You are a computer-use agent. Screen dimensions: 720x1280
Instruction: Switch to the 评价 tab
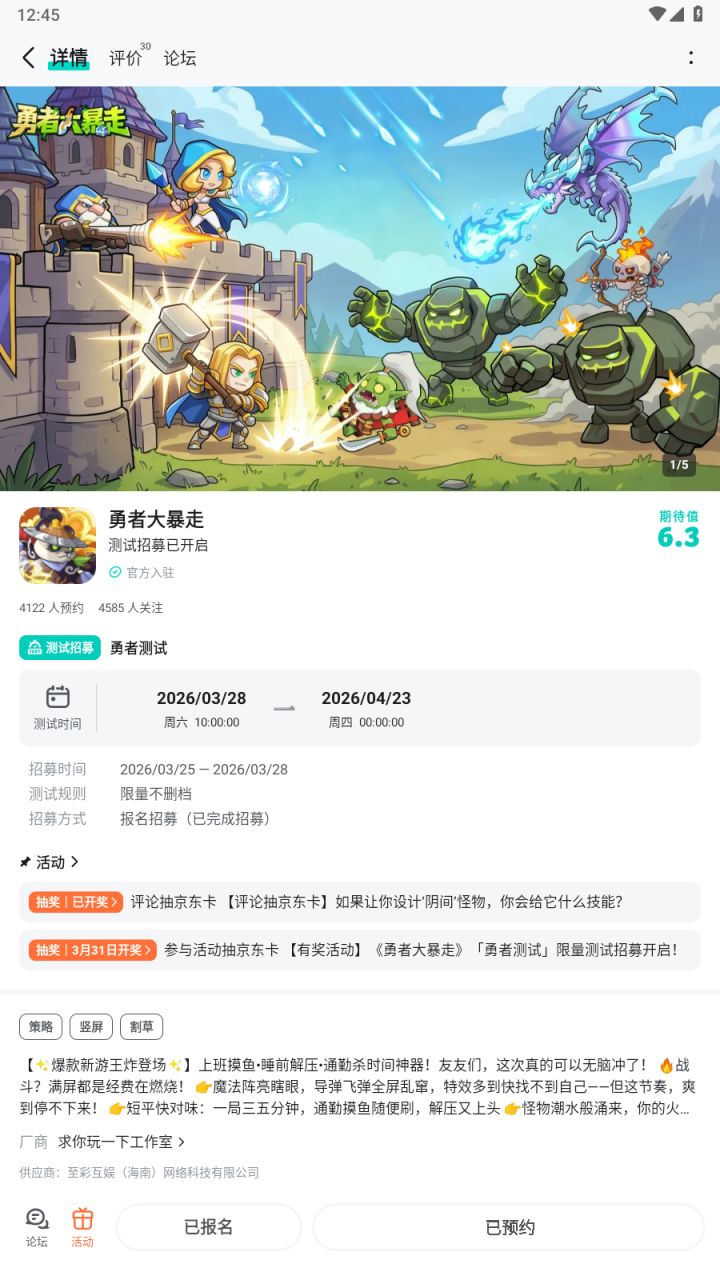tap(122, 57)
